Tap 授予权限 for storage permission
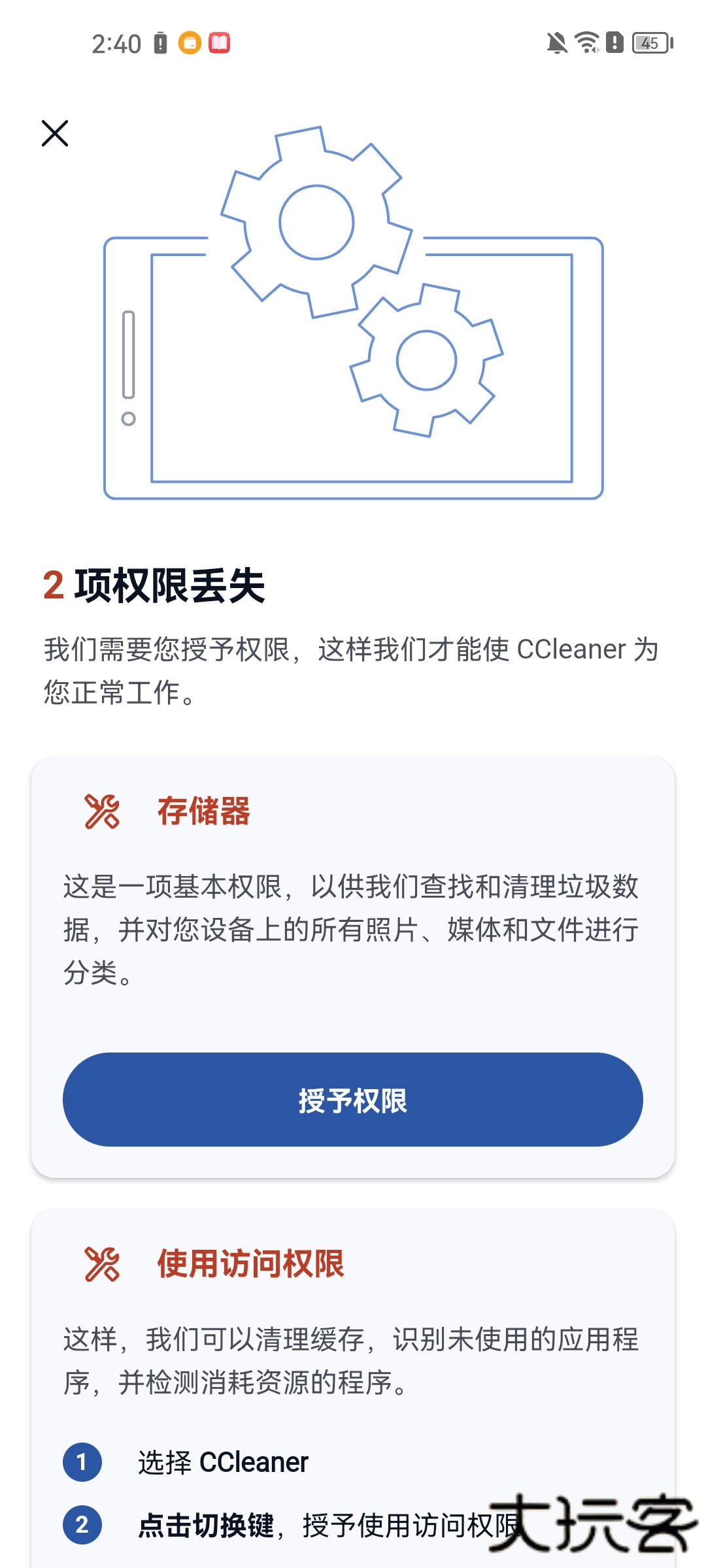The width and height of the screenshot is (706, 1568). [x=353, y=1100]
